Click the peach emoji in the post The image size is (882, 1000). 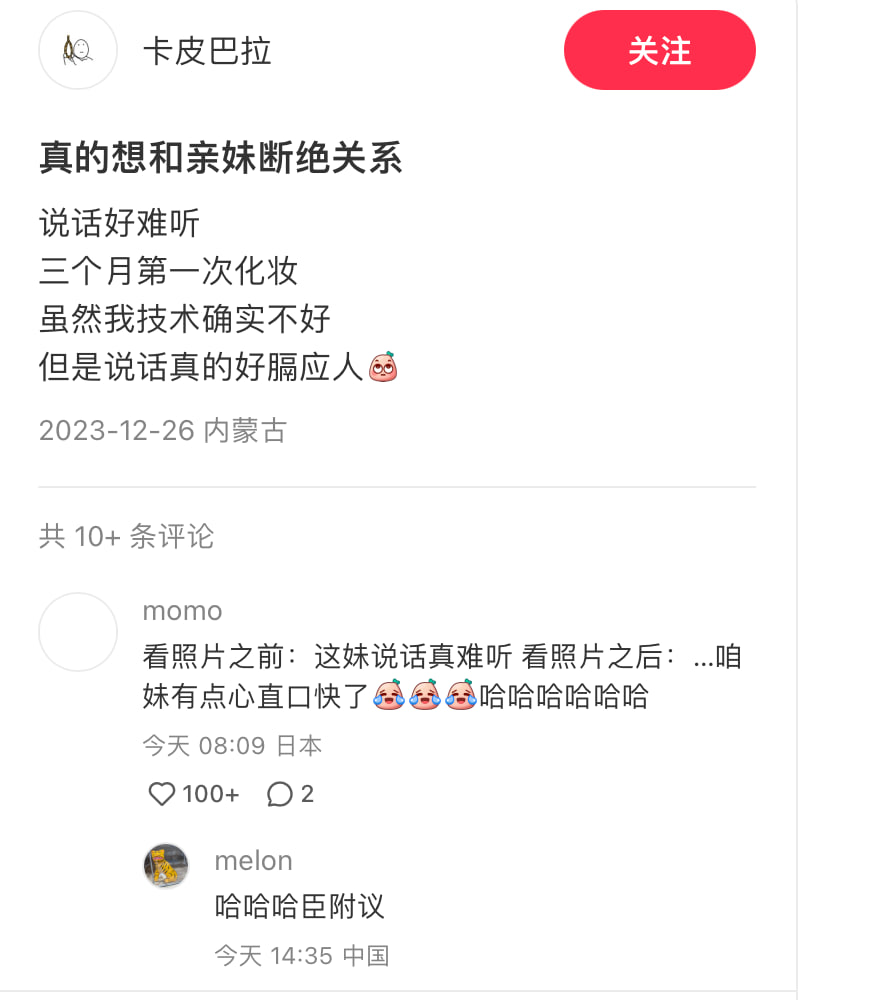pos(385,367)
